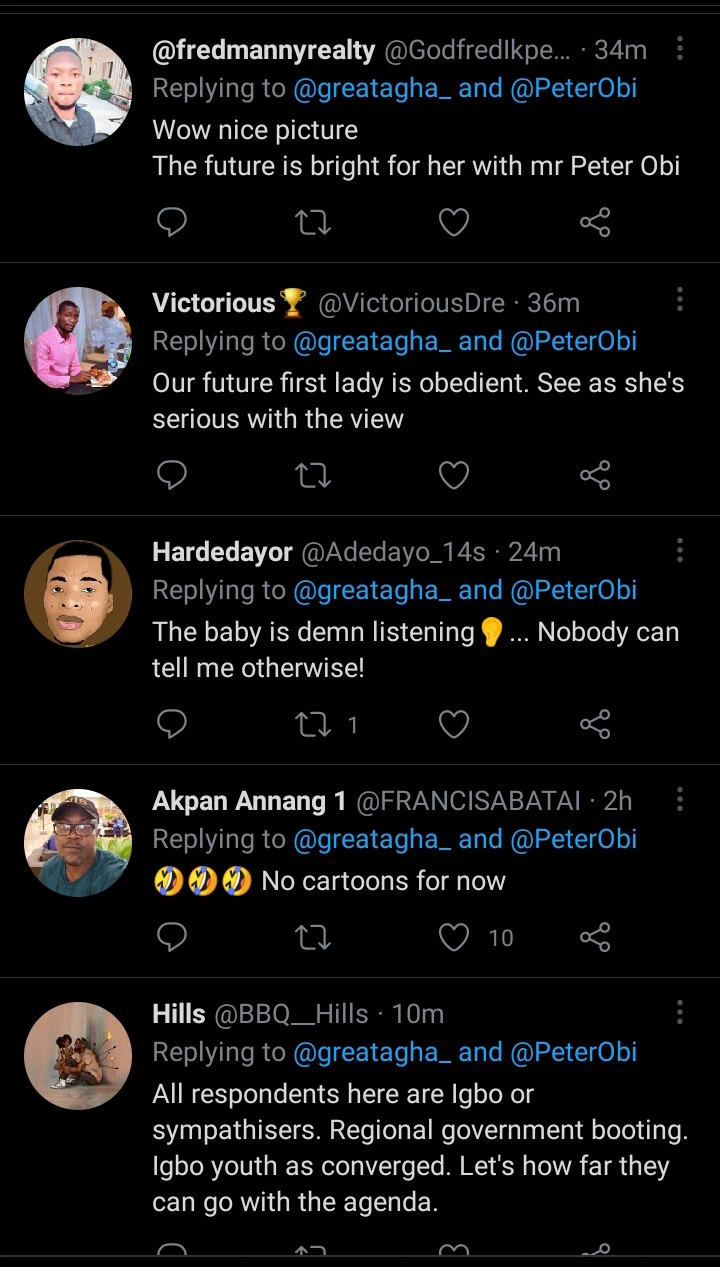Open Hardedayor's profile picture

pyautogui.click(x=78, y=594)
